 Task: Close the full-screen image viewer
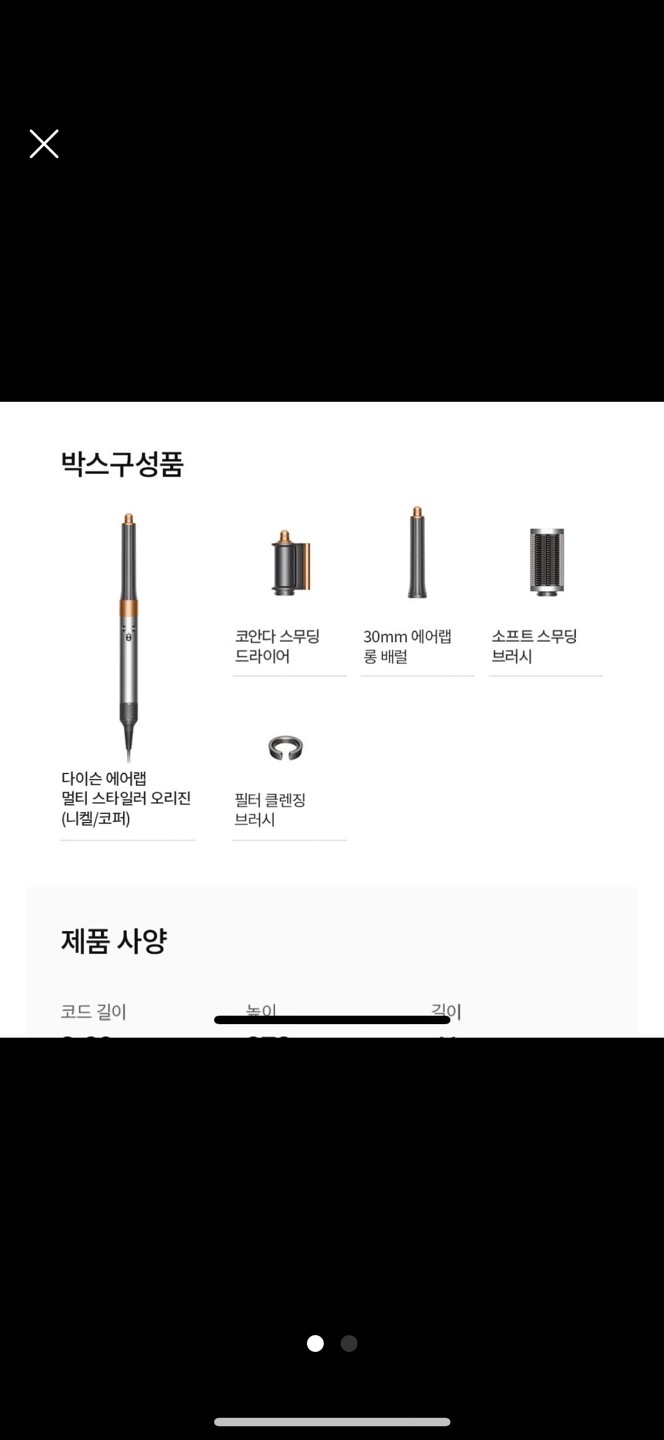pos(44,144)
